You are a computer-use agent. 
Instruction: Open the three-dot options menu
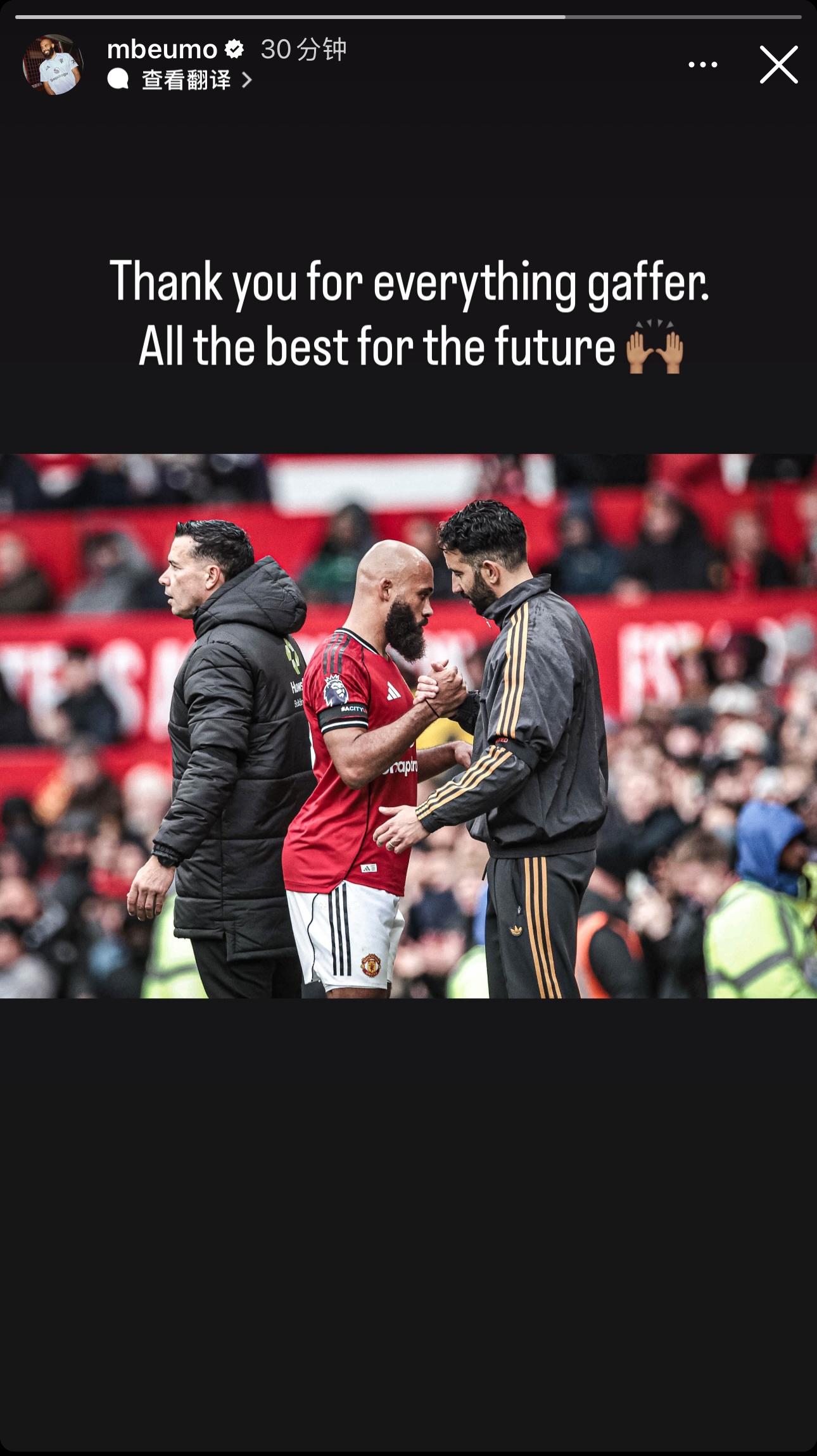pos(702,65)
